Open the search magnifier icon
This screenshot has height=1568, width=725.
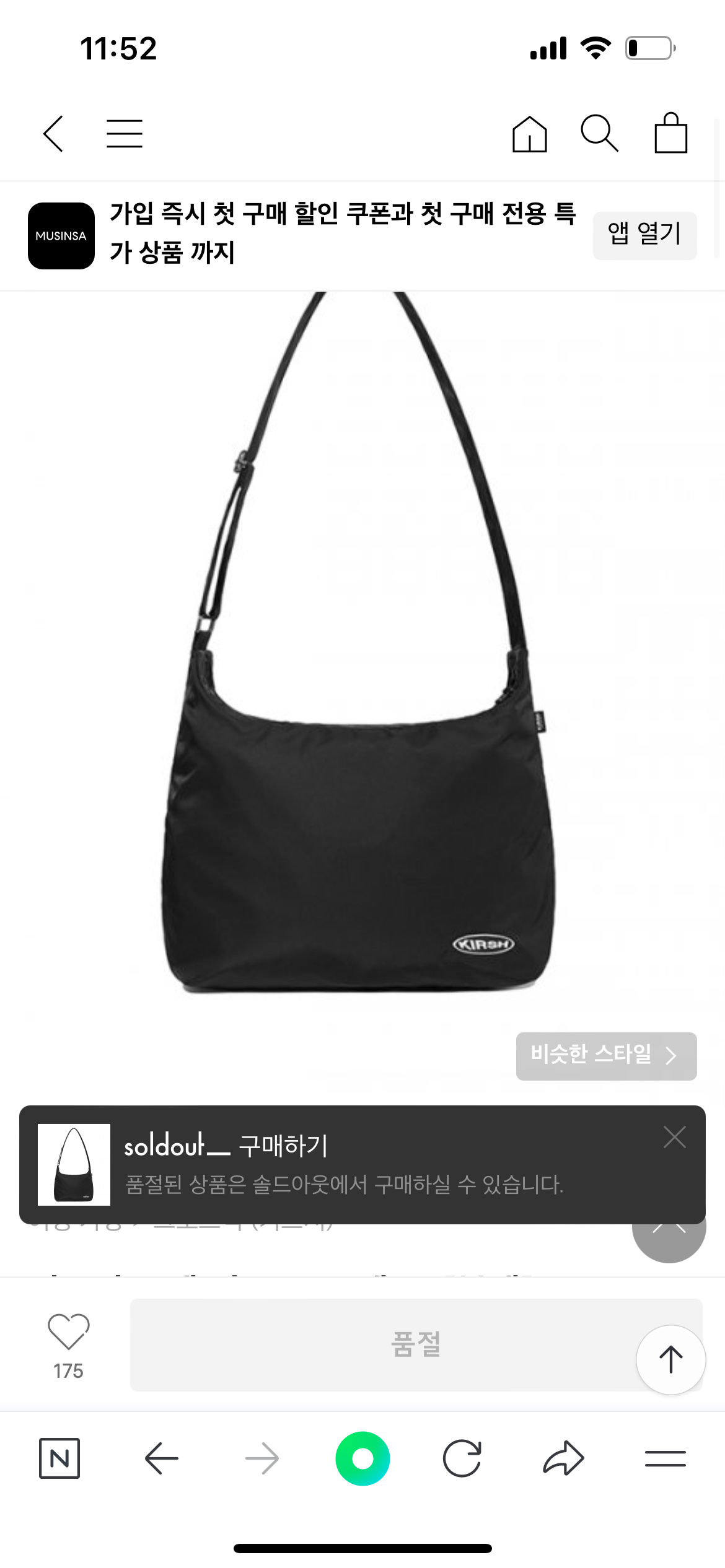point(599,133)
